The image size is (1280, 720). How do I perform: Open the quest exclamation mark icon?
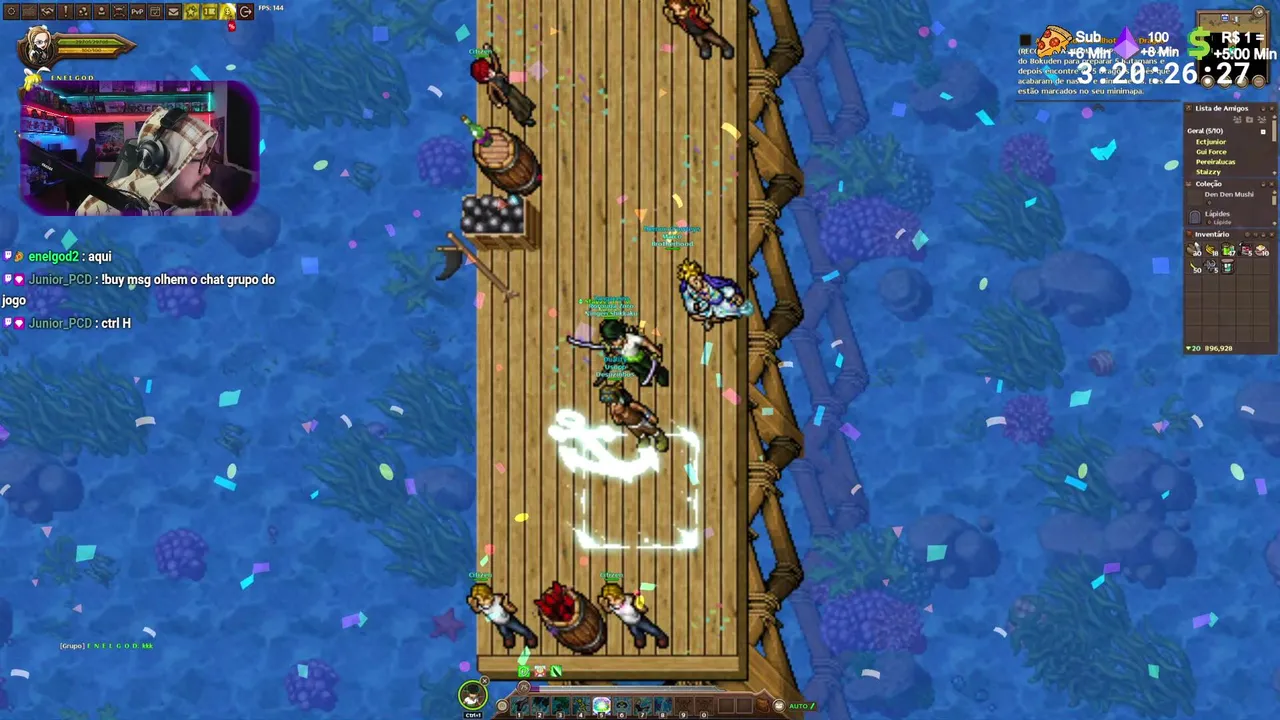coord(65,12)
